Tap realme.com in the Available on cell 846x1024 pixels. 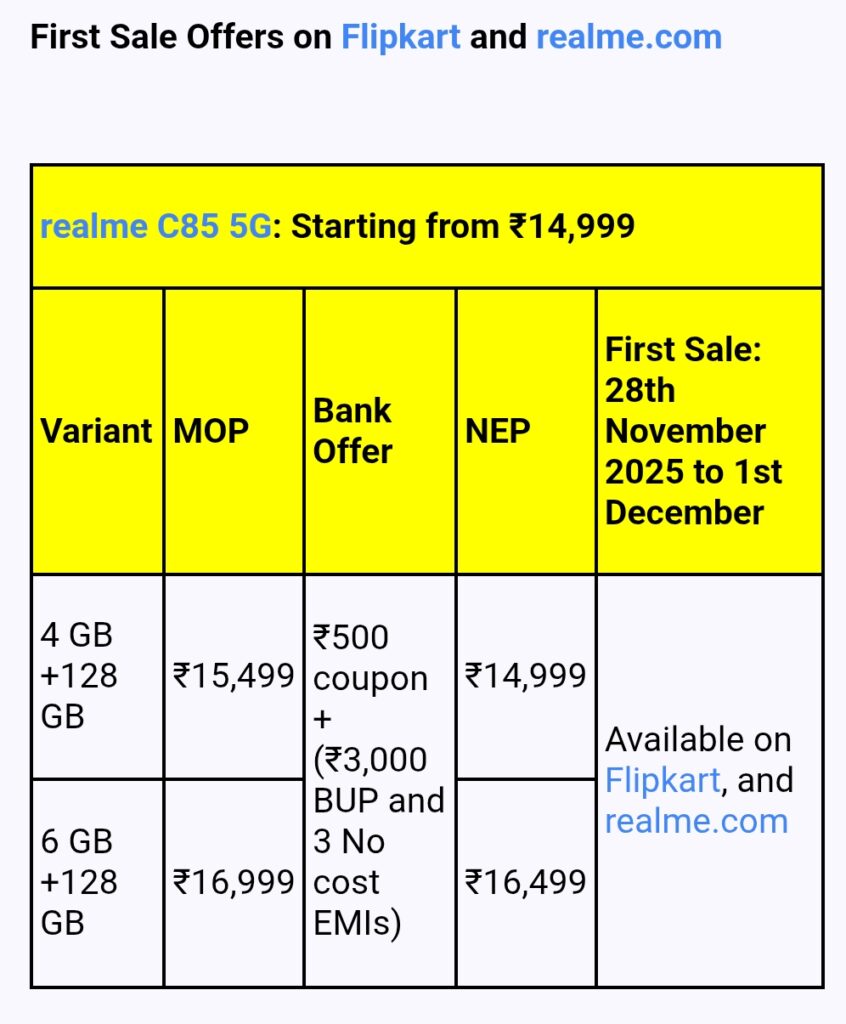pos(696,821)
